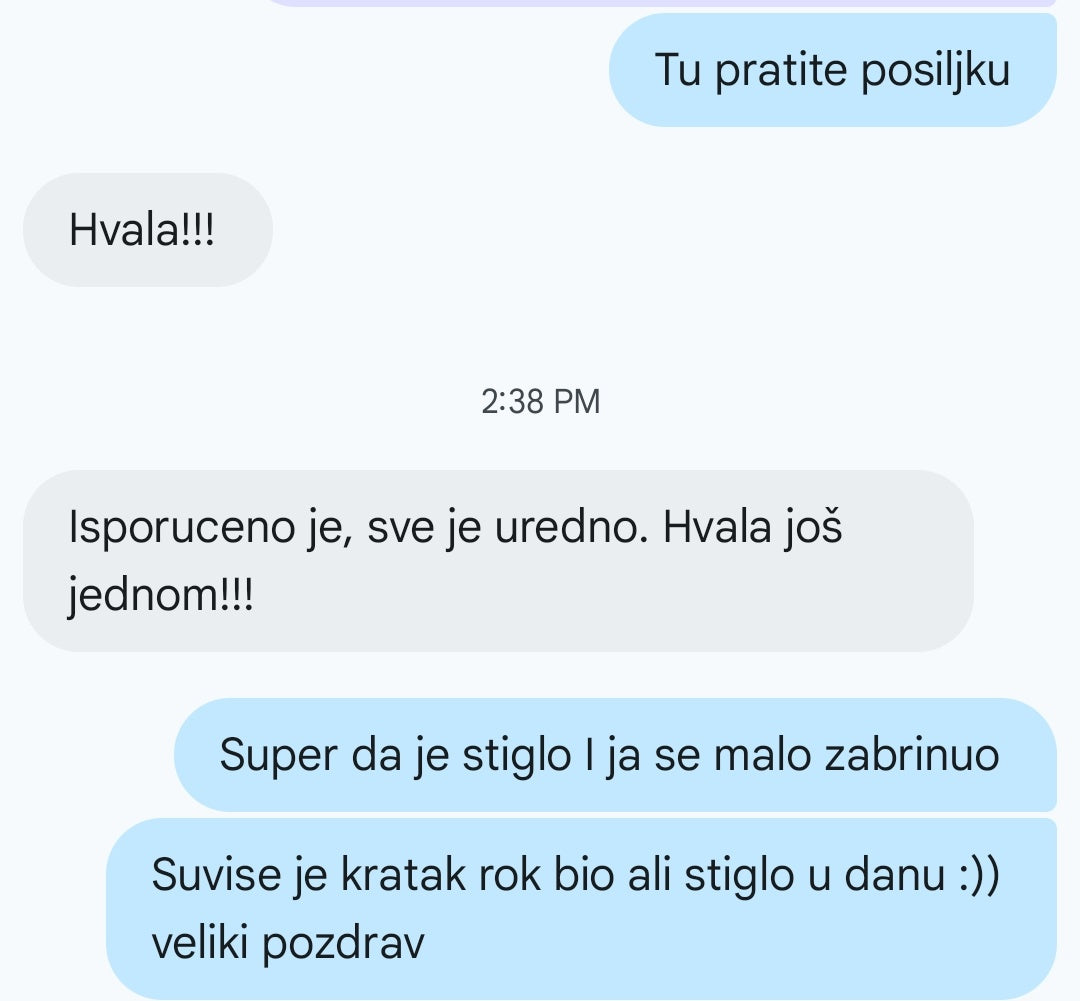1080x1001 pixels.
Task: Tap the 'Suvise je kratak rok' message bubble
Action: [580, 908]
